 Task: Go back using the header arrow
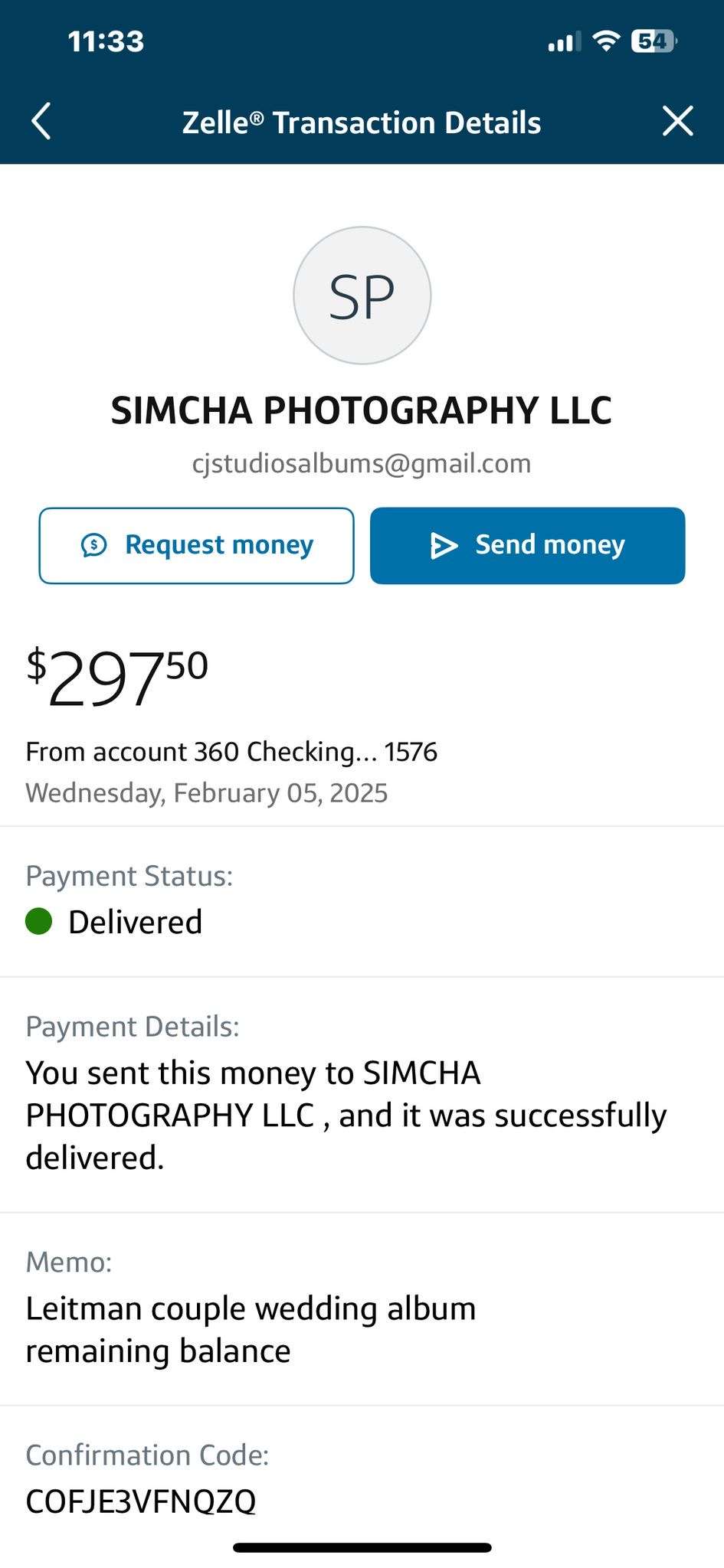click(41, 122)
